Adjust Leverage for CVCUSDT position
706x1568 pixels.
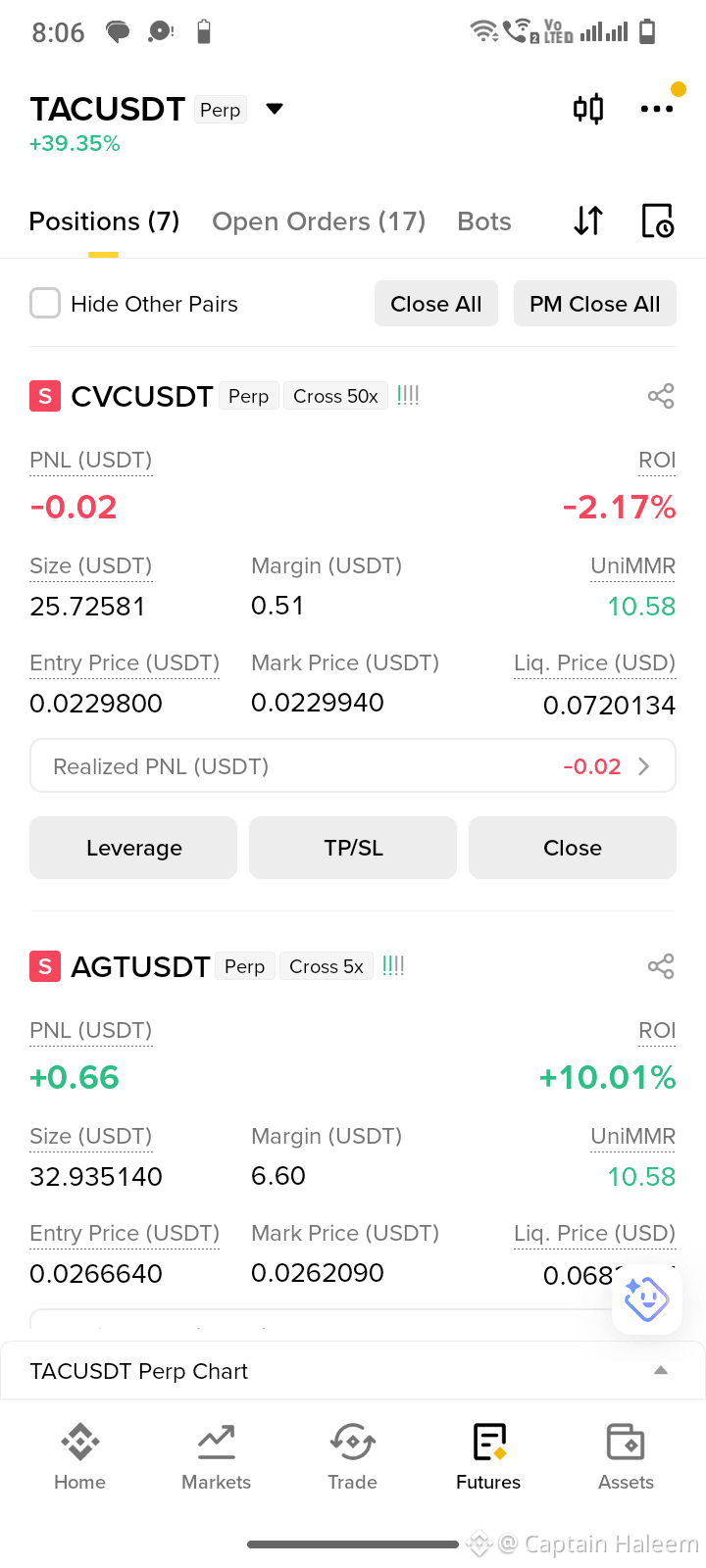pos(133,848)
